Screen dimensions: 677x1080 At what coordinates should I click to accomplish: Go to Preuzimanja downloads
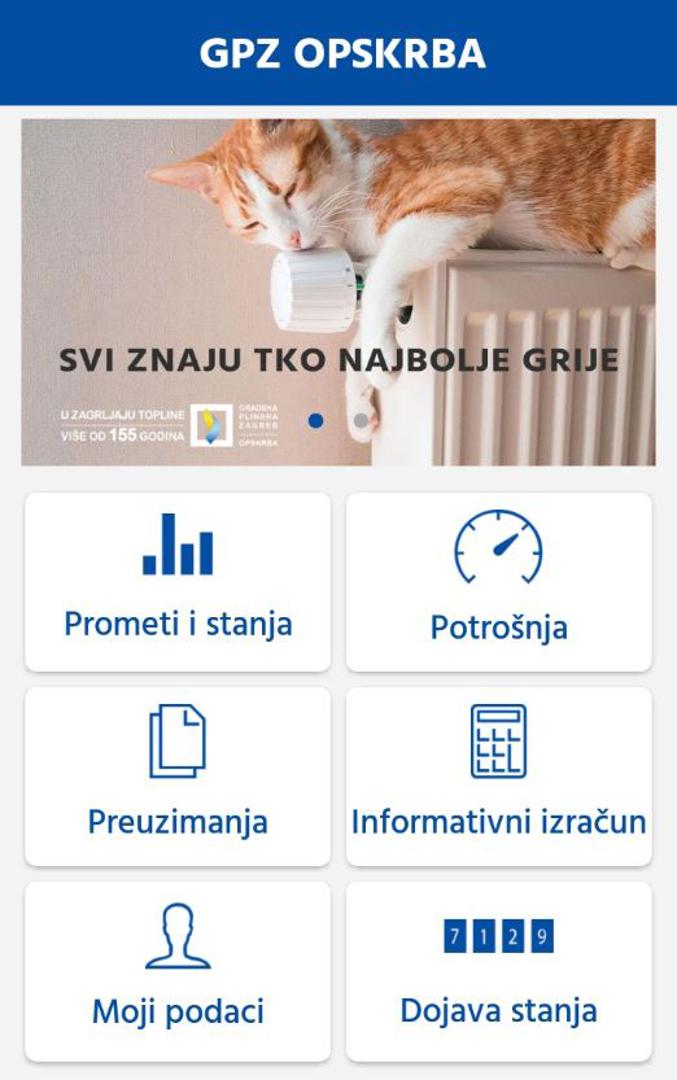click(x=178, y=776)
